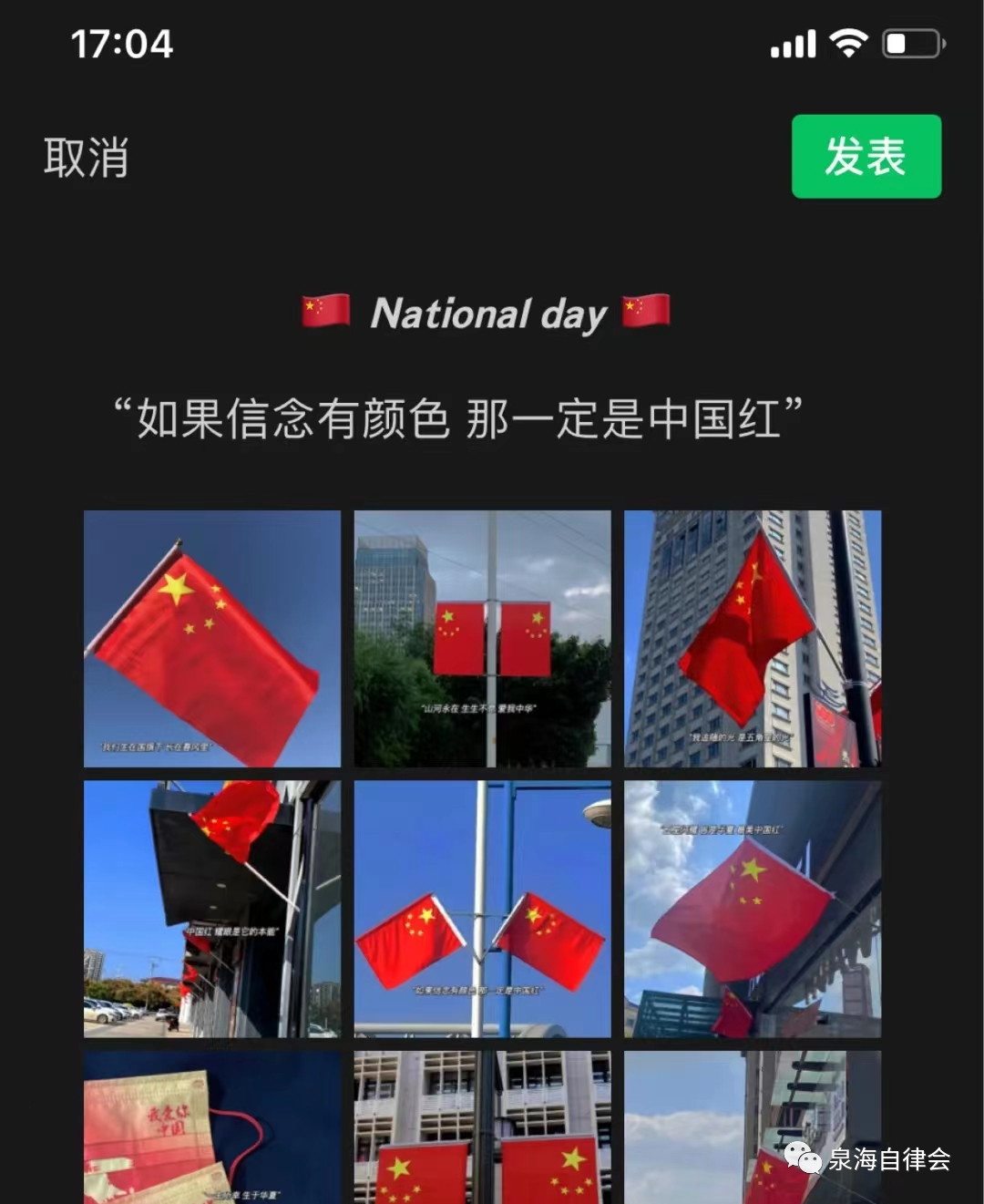
Task: Open the photo of a single flag on blue sky
Action: [x=212, y=638]
